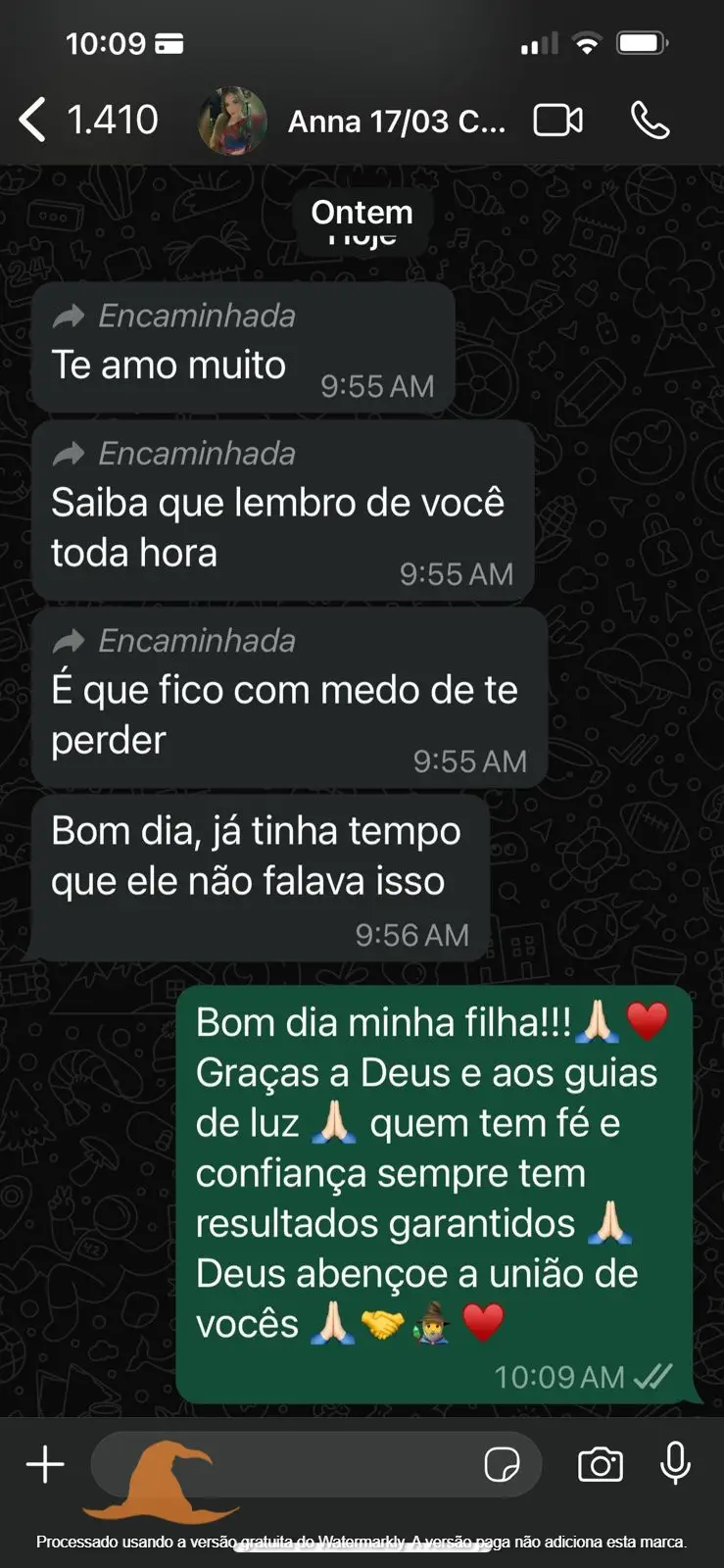Open Anna's profile picture
724x1568 pixels.
[233, 122]
